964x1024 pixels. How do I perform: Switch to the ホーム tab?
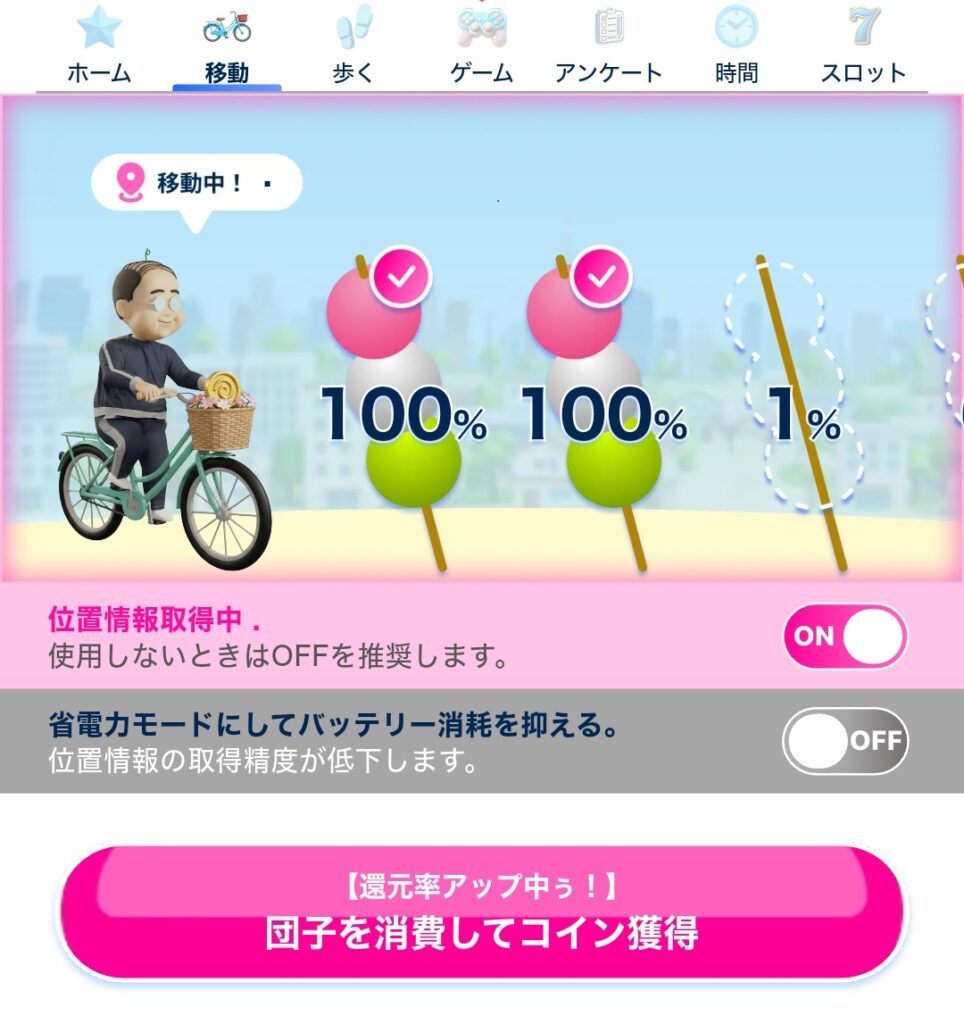(x=98, y=47)
